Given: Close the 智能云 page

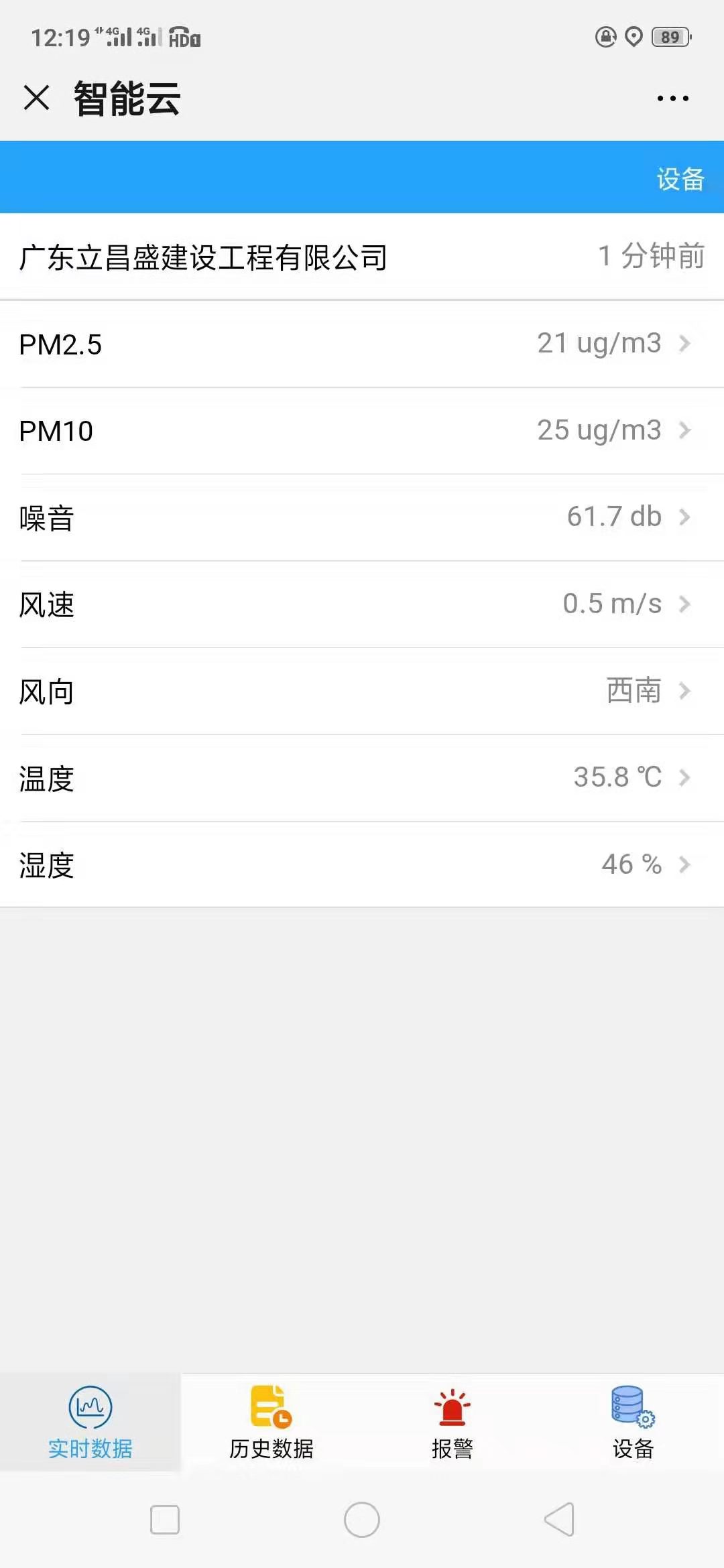Looking at the screenshot, I should click(36, 98).
